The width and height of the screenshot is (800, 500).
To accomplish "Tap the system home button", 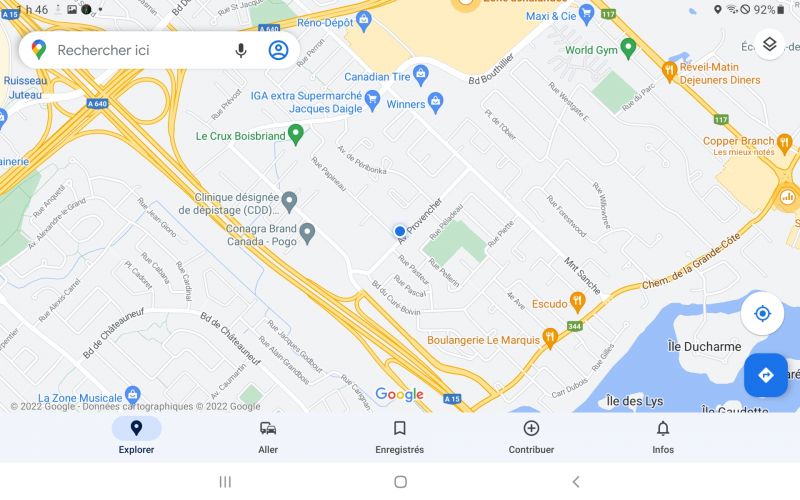I will 400,481.
